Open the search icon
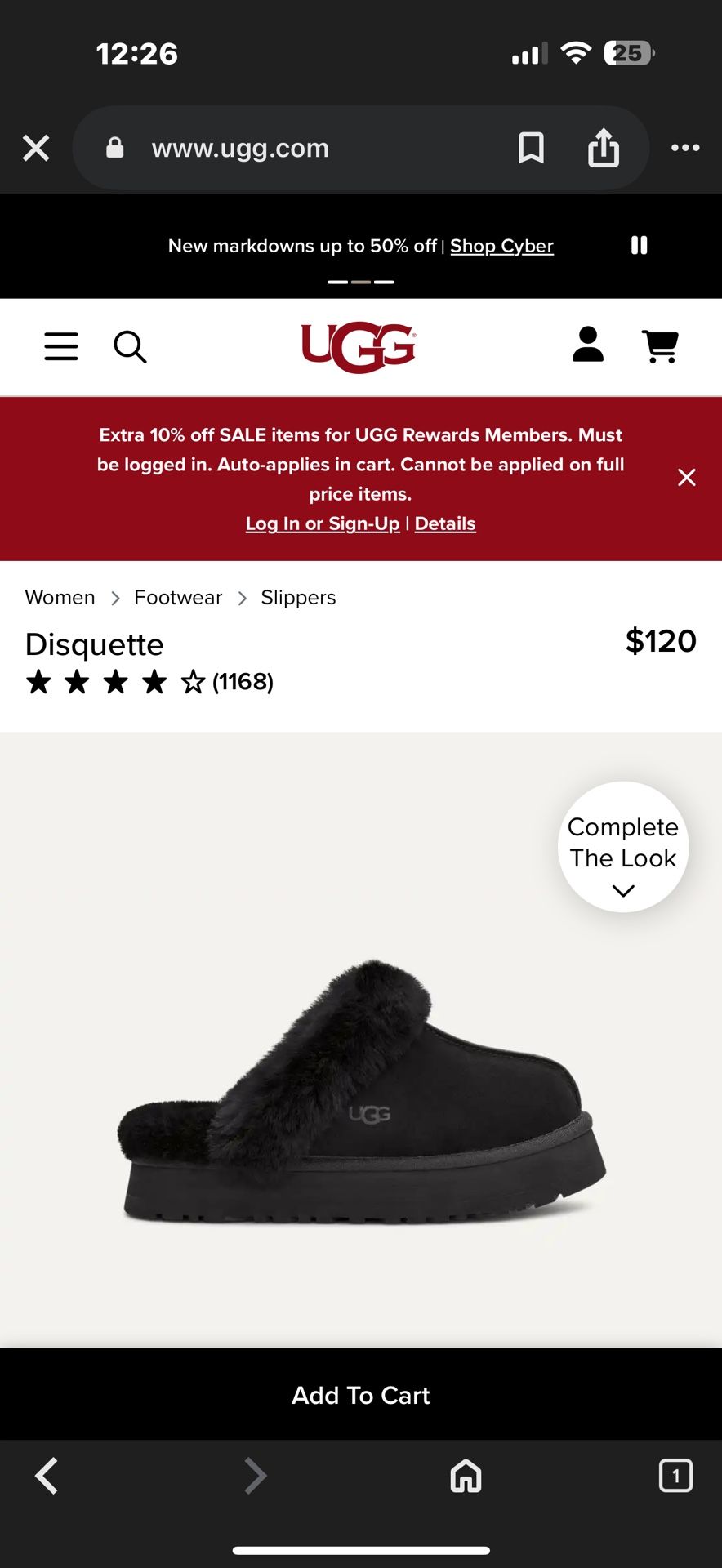The image size is (722, 1568). 130,346
